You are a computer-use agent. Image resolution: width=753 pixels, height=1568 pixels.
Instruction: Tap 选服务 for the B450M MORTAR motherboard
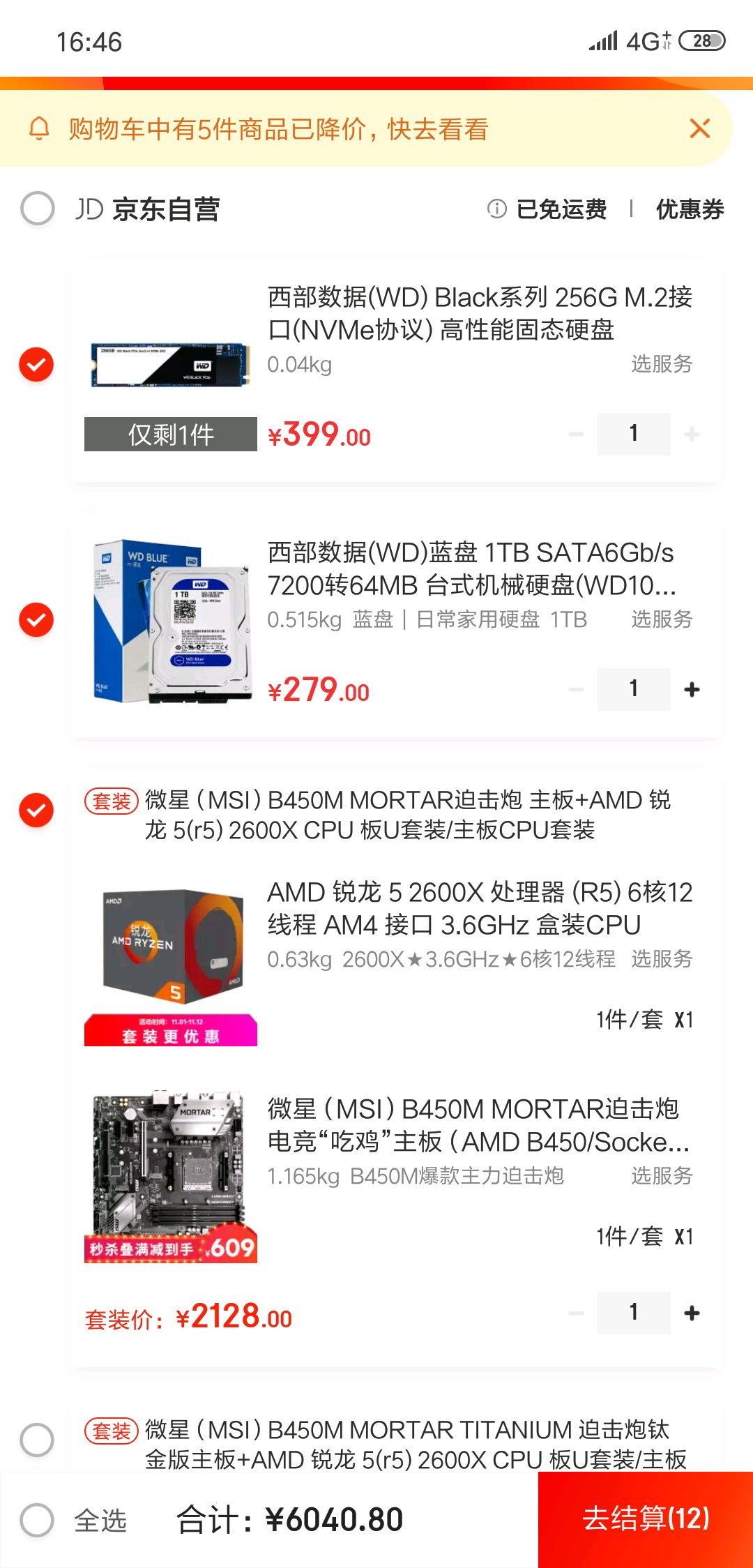click(x=661, y=1176)
